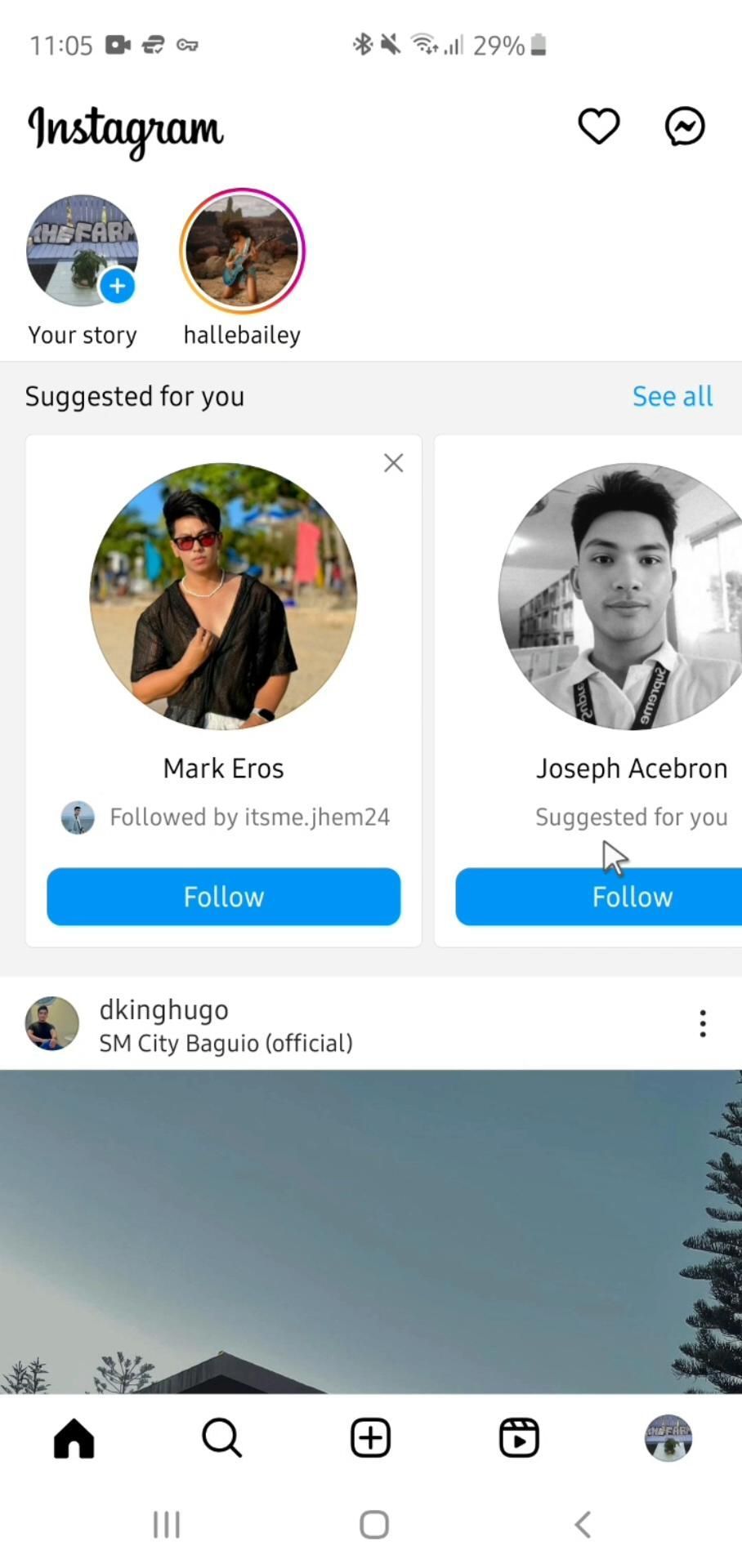Screen dimensions: 742x1568
Task: Create a new post
Action: [370, 1437]
